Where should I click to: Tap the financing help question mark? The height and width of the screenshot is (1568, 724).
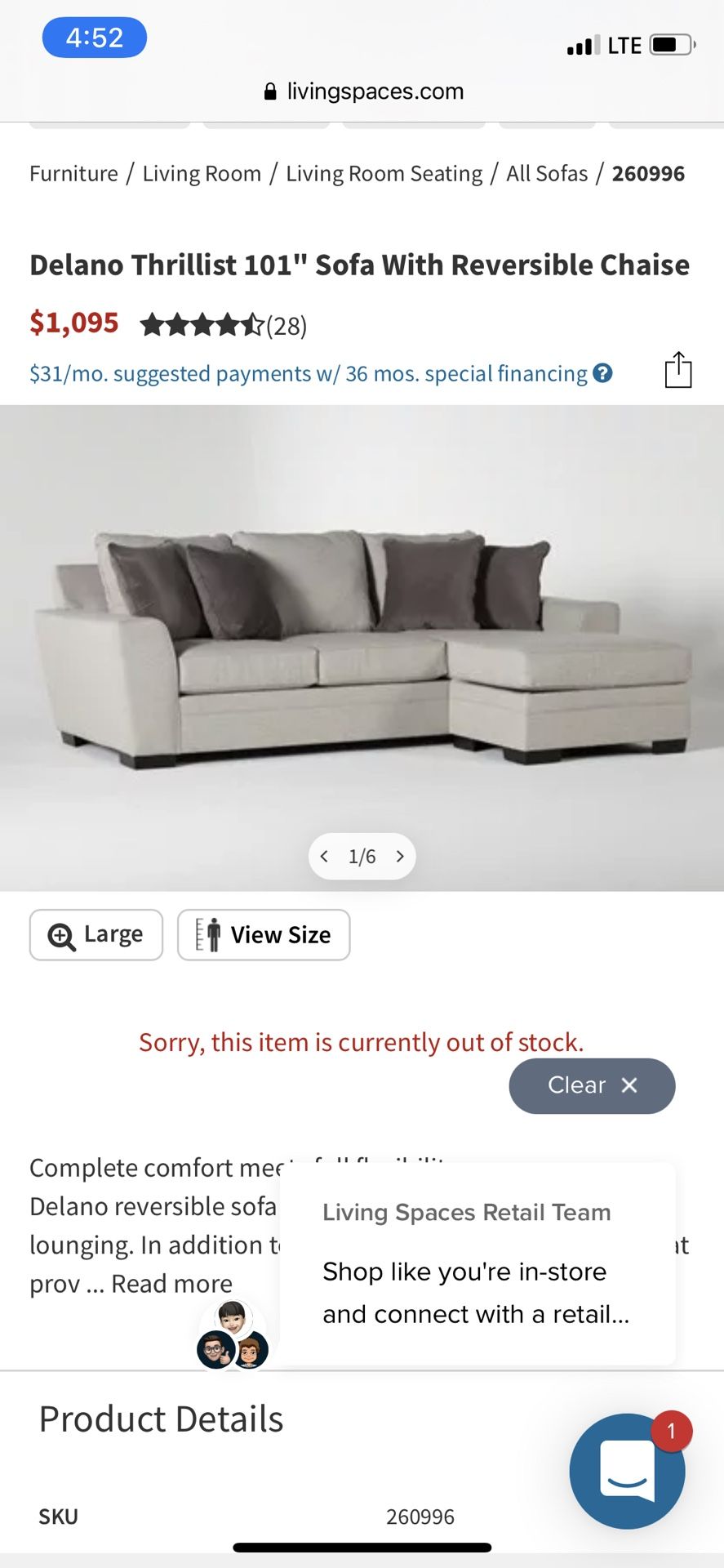[x=602, y=373]
